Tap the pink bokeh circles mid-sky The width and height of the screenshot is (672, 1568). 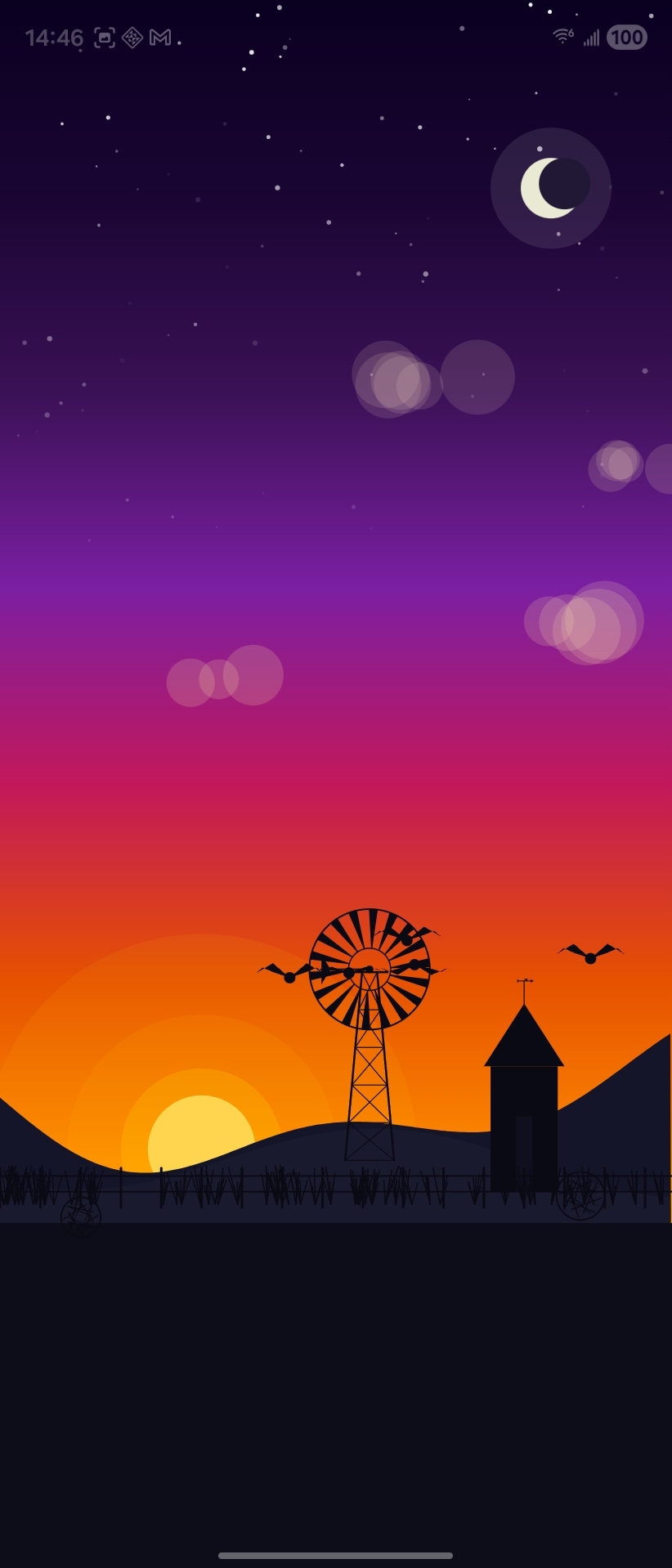coord(226,676)
